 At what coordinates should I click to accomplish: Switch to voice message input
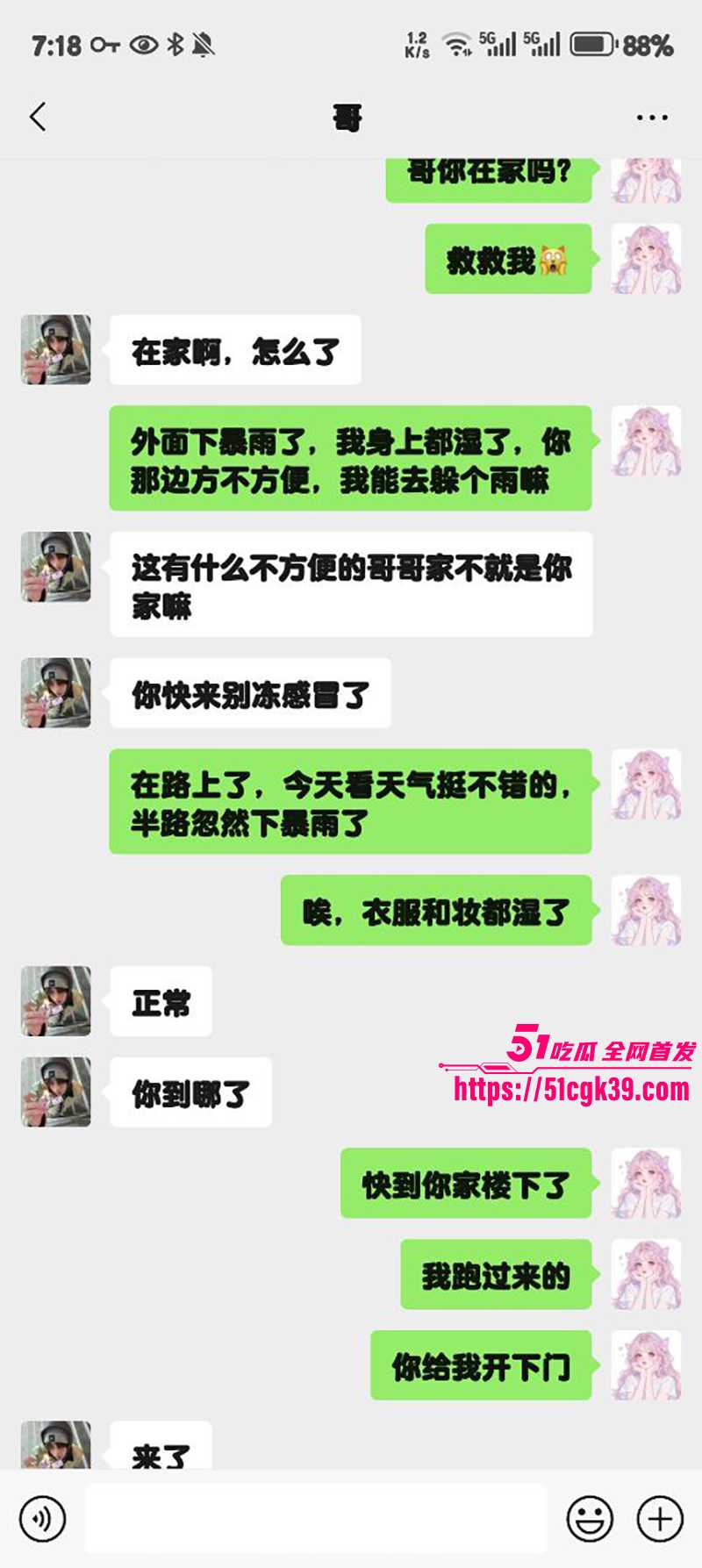click(42, 1518)
